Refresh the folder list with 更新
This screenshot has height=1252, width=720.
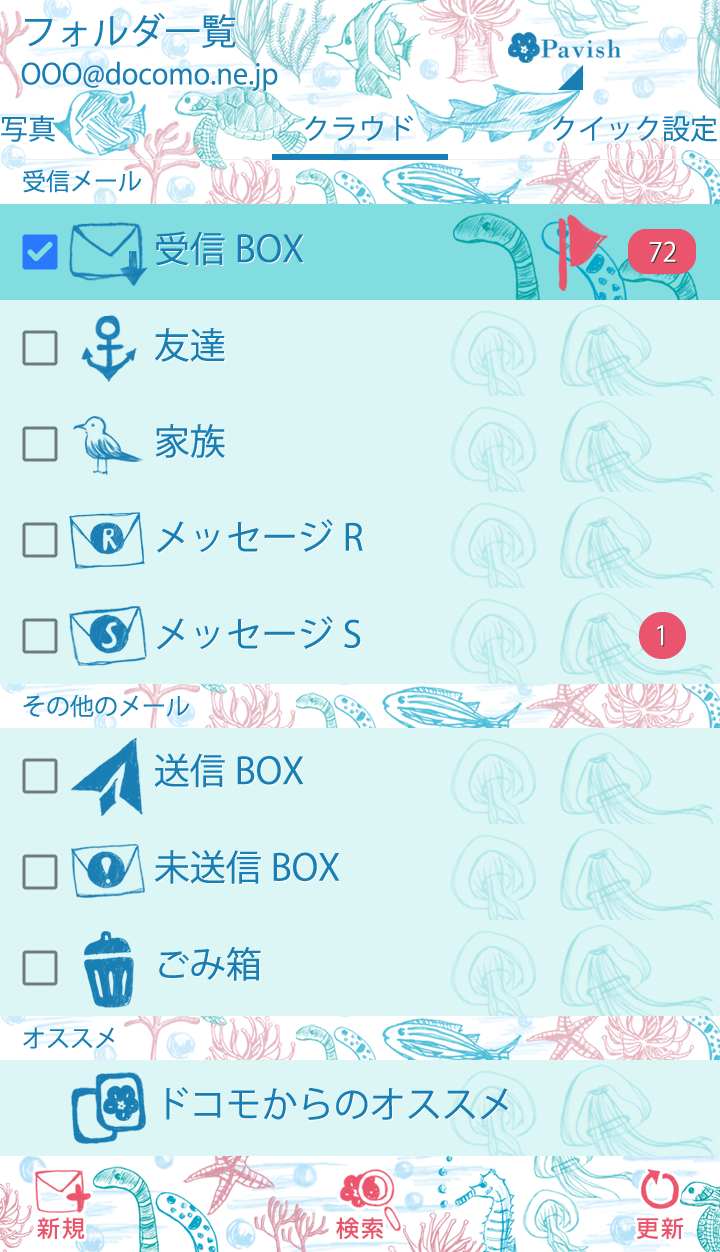(x=660, y=1205)
